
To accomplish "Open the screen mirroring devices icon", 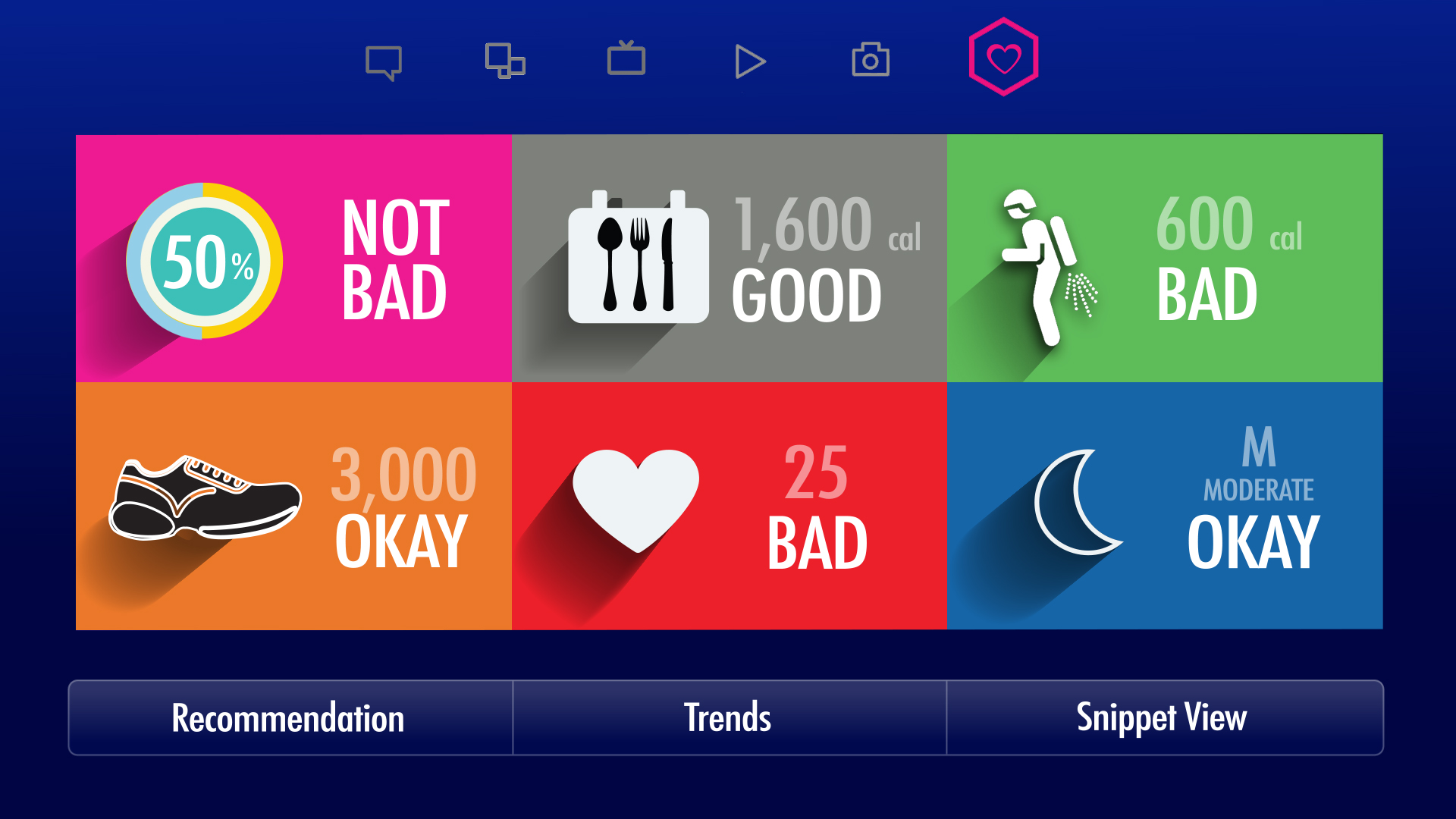I will pos(505,61).
